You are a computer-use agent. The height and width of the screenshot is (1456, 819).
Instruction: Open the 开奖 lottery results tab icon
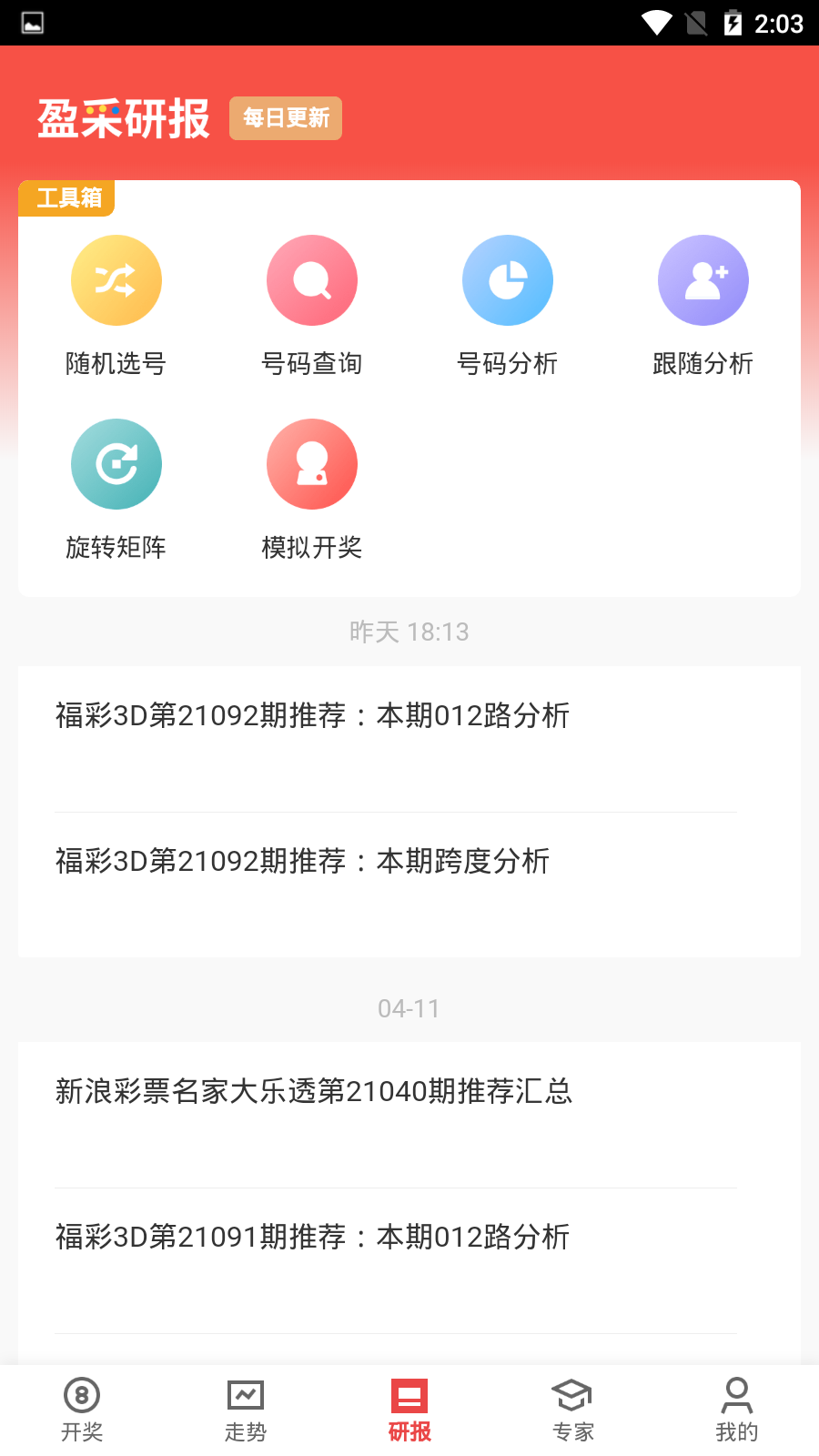click(82, 1394)
